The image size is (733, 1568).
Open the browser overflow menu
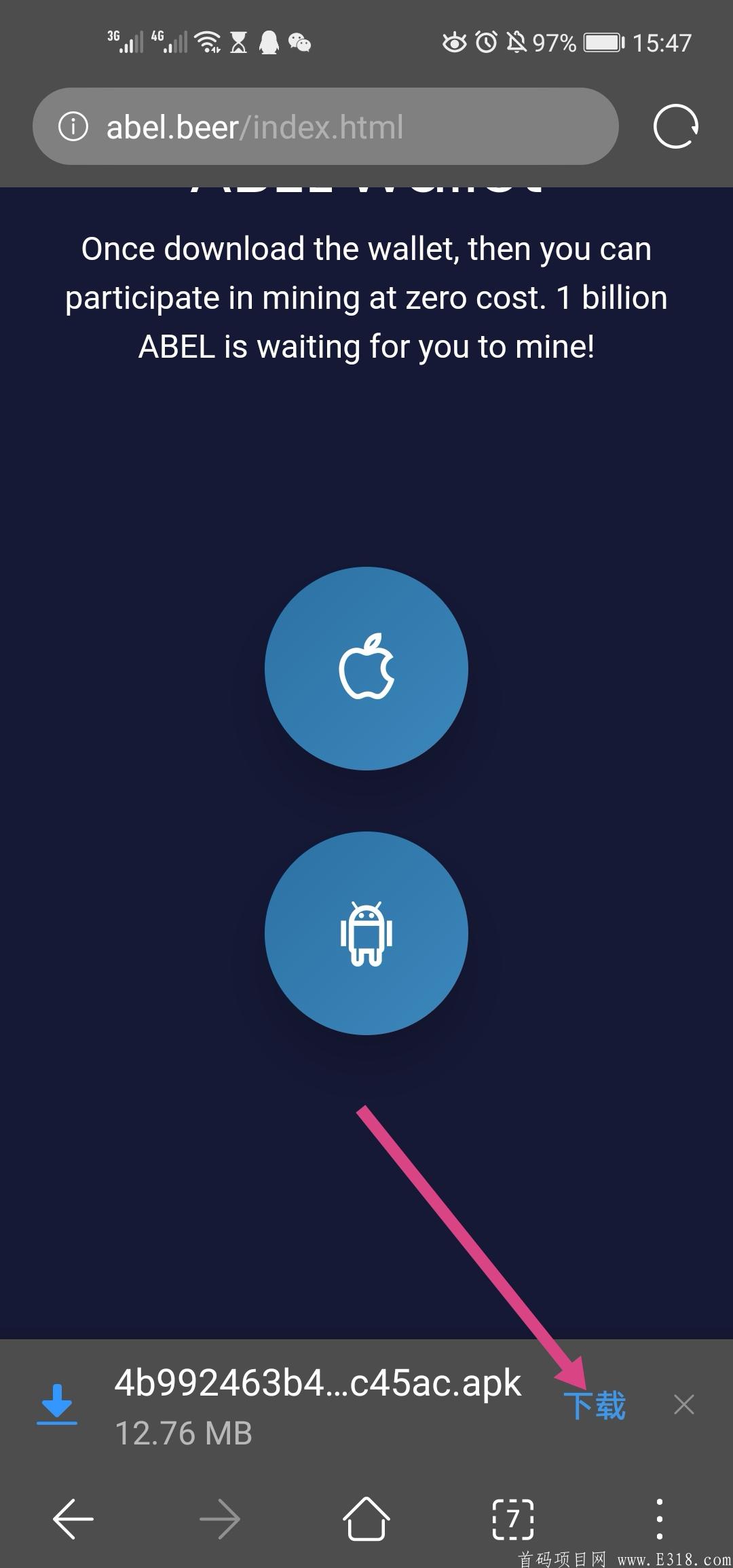pos(660,1518)
